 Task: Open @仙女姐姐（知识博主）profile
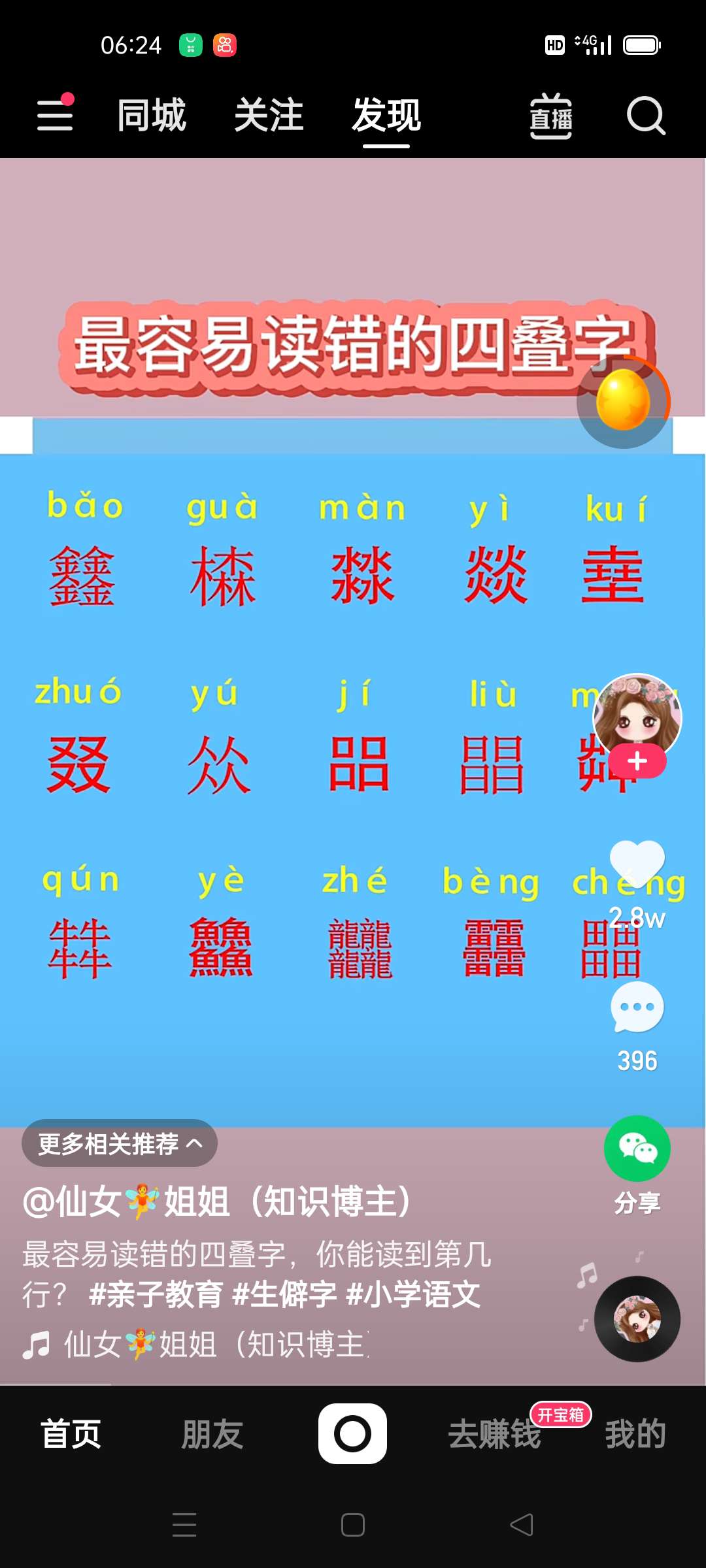(217, 1201)
